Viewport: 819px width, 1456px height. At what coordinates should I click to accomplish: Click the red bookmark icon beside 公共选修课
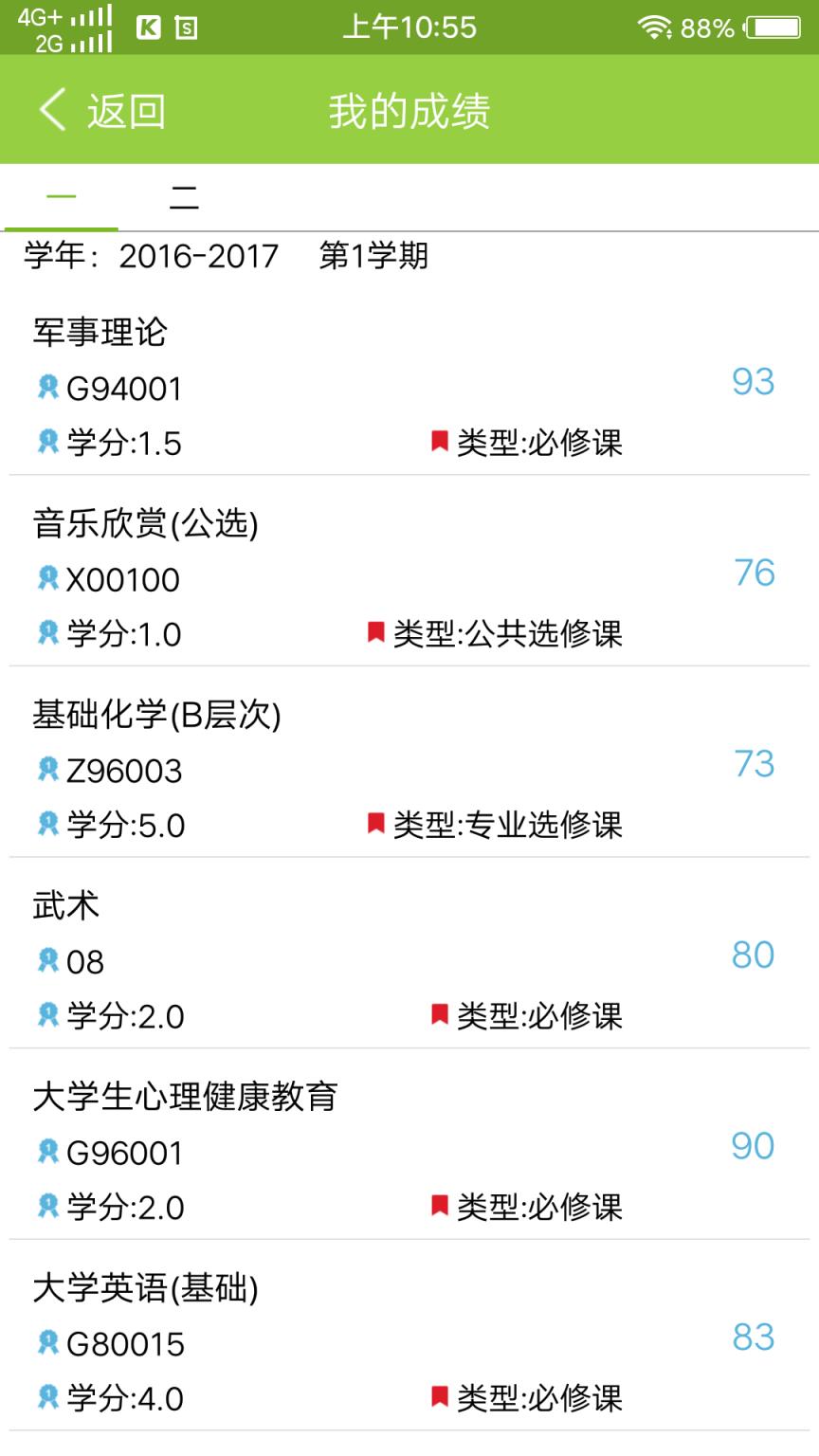click(x=375, y=633)
